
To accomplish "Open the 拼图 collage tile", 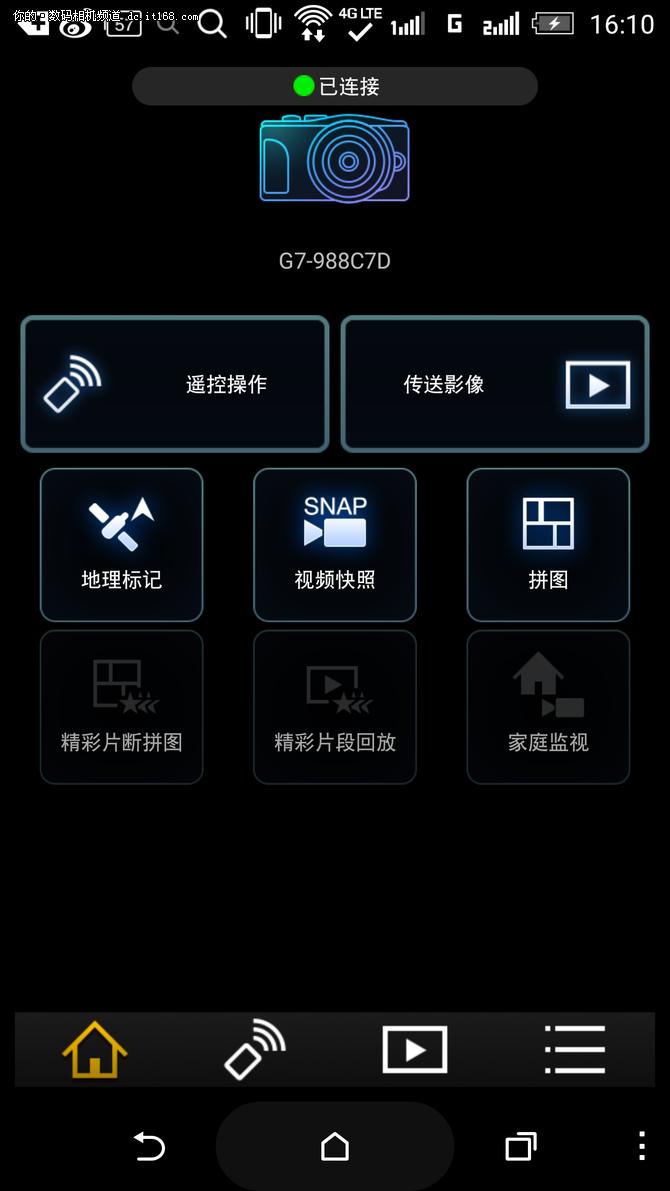I will [548, 545].
